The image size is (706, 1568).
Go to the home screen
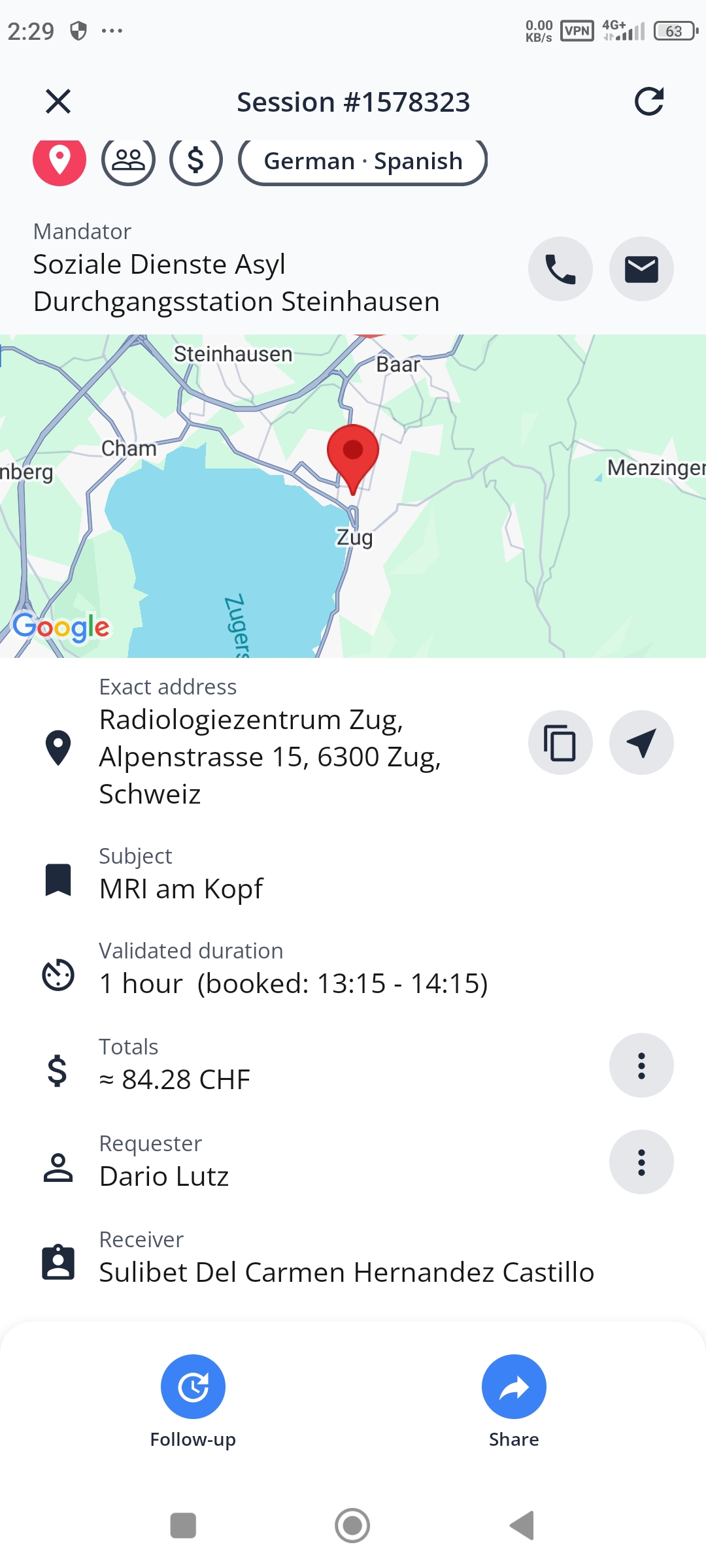point(352,1526)
